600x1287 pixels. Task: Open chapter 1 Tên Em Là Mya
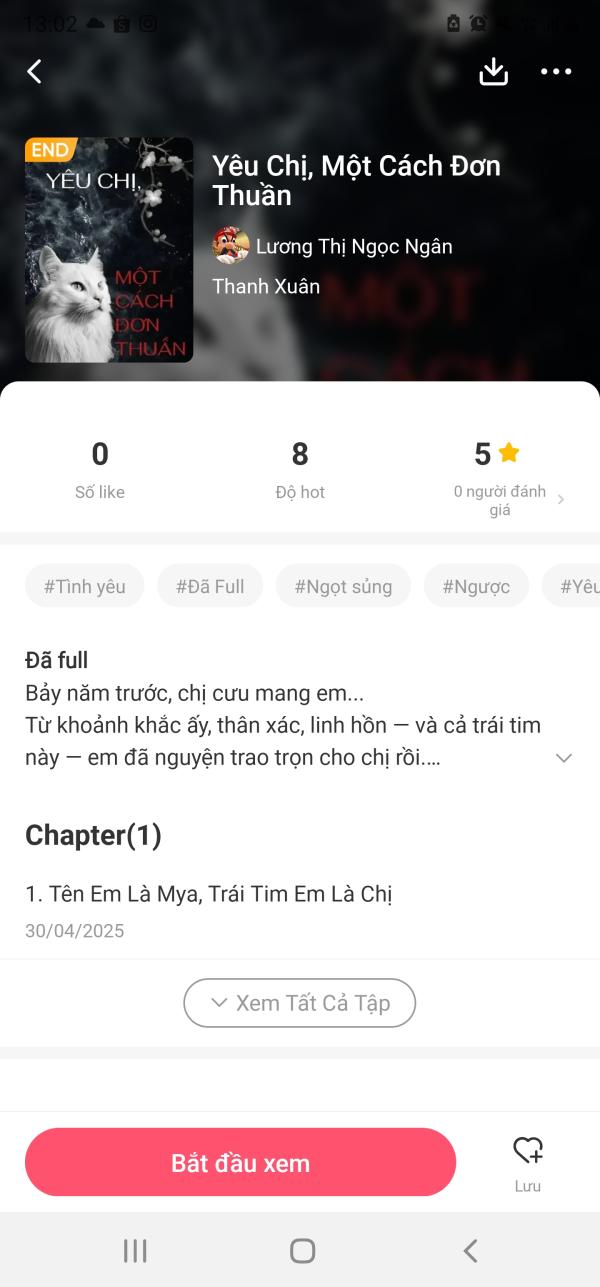point(209,895)
